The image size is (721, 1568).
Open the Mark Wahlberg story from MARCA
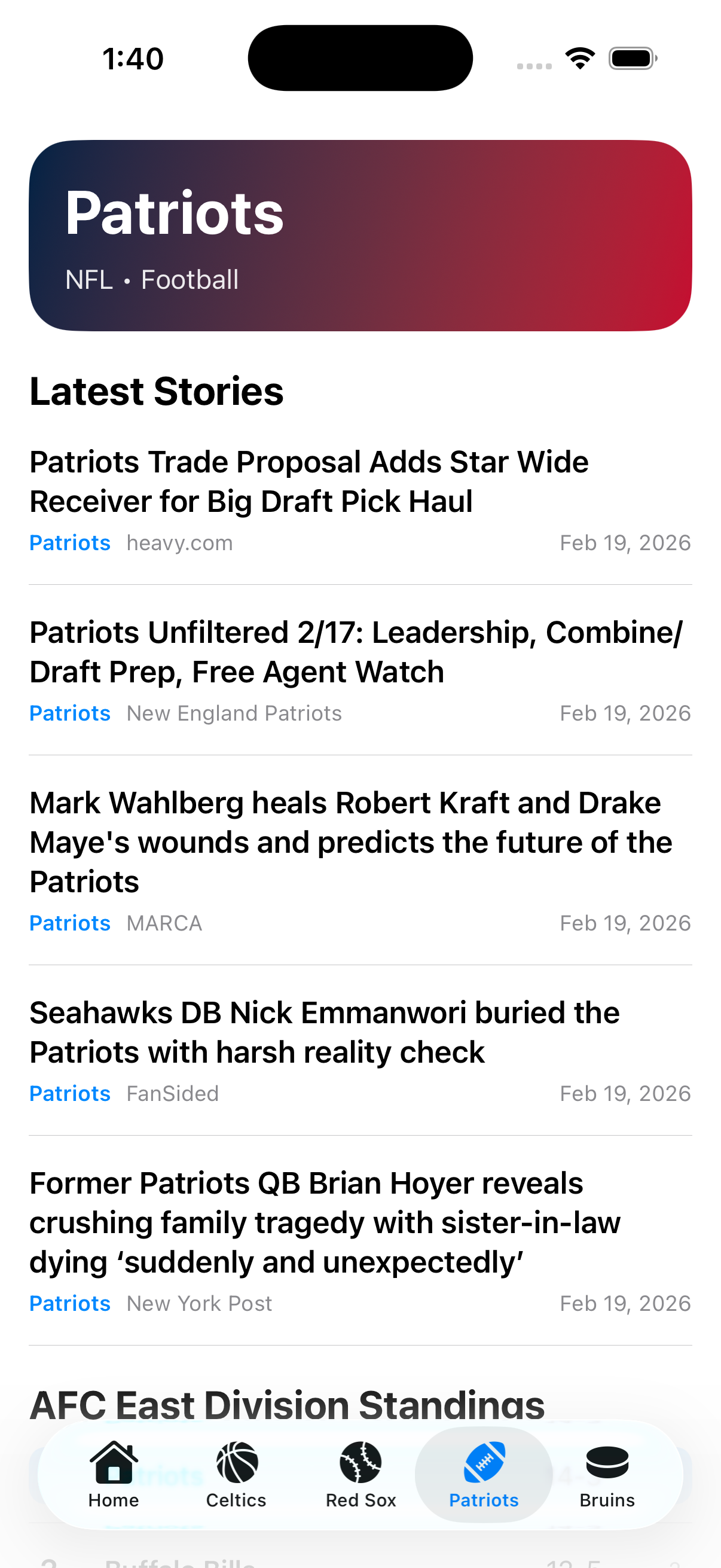351,842
